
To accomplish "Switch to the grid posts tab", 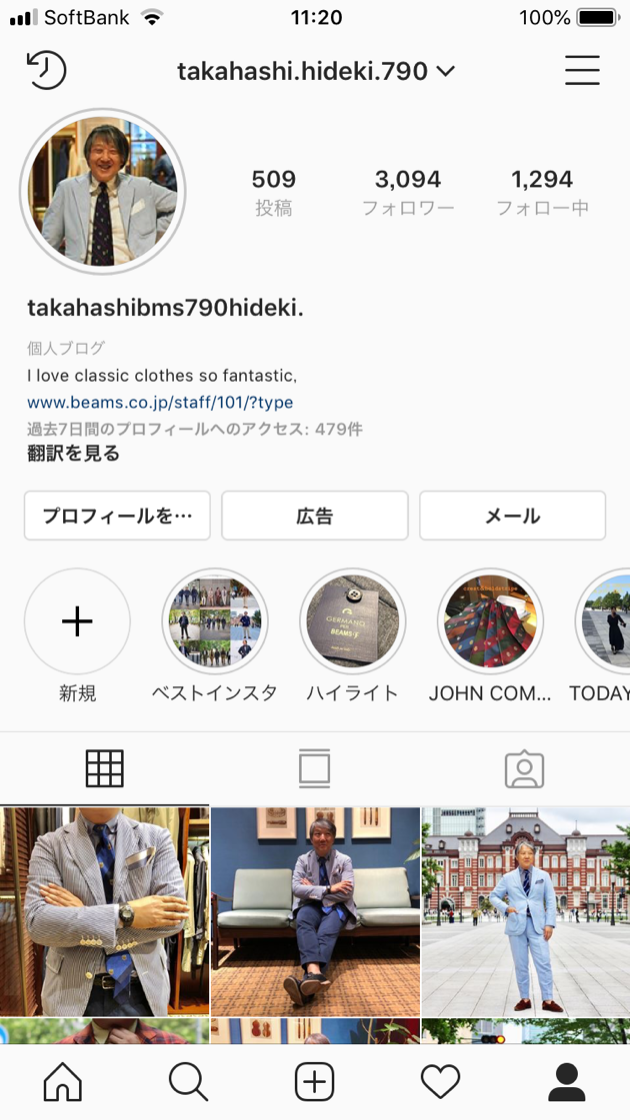I will [105, 768].
